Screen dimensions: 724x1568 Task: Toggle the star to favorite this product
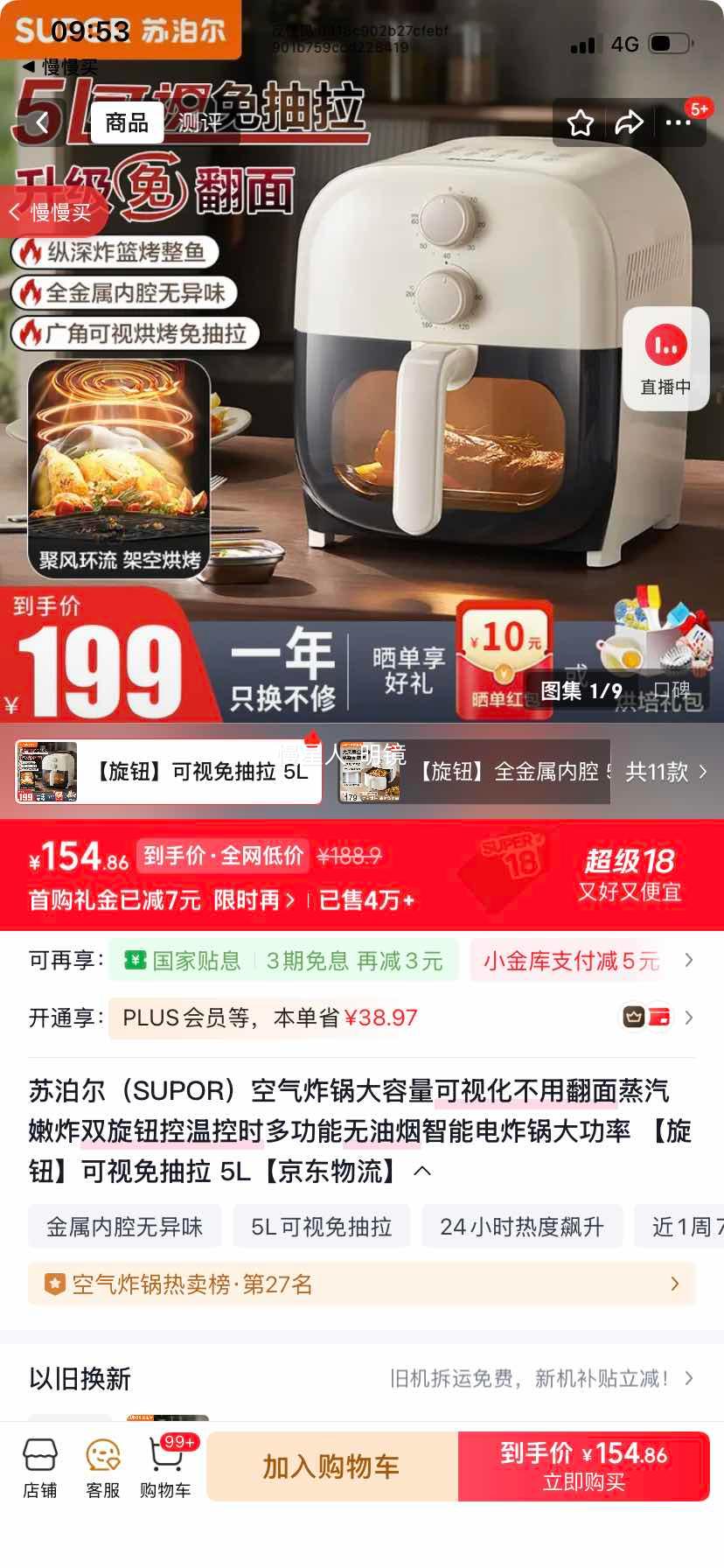coord(580,122)
